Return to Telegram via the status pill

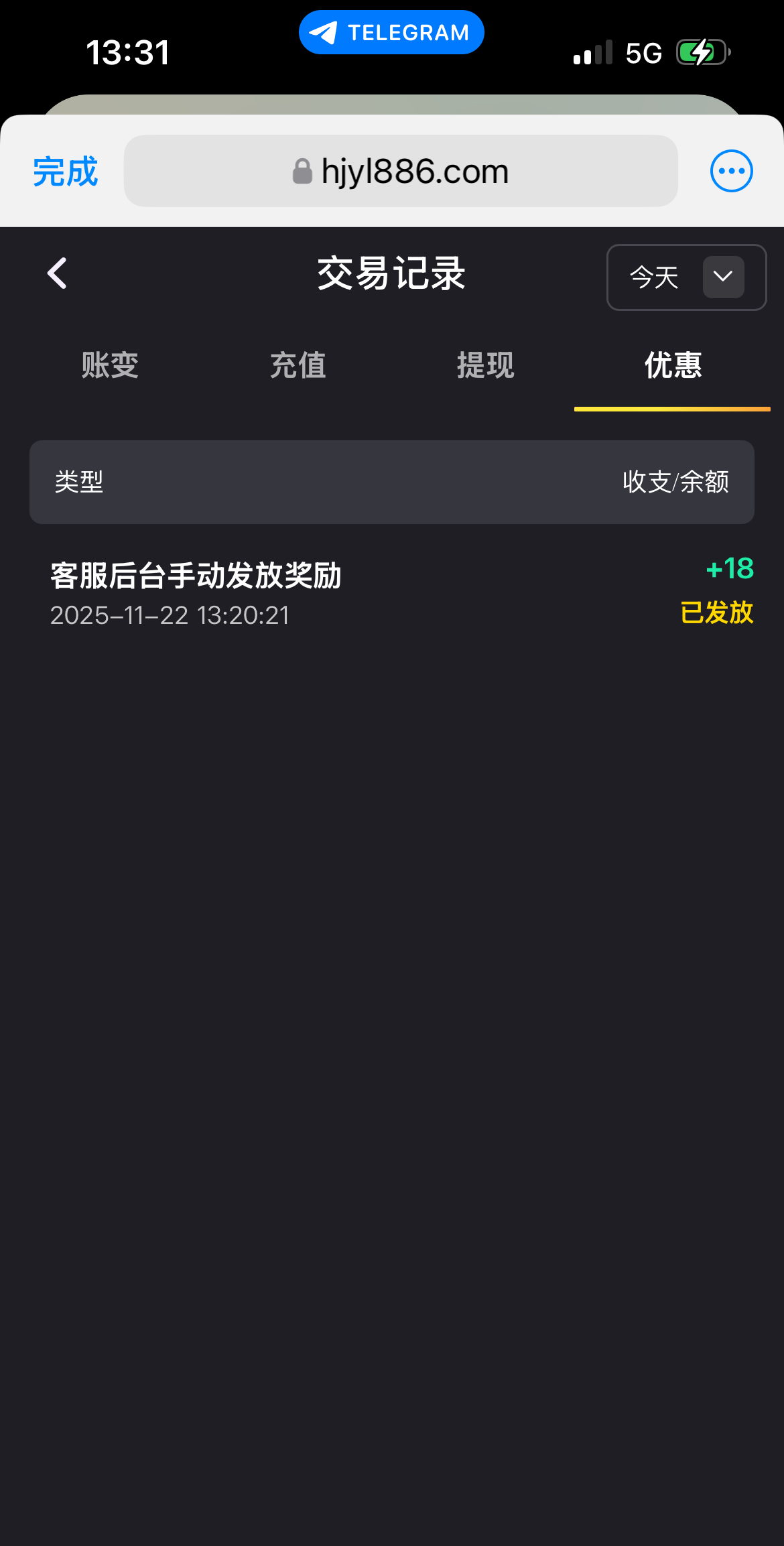(391, 32)
